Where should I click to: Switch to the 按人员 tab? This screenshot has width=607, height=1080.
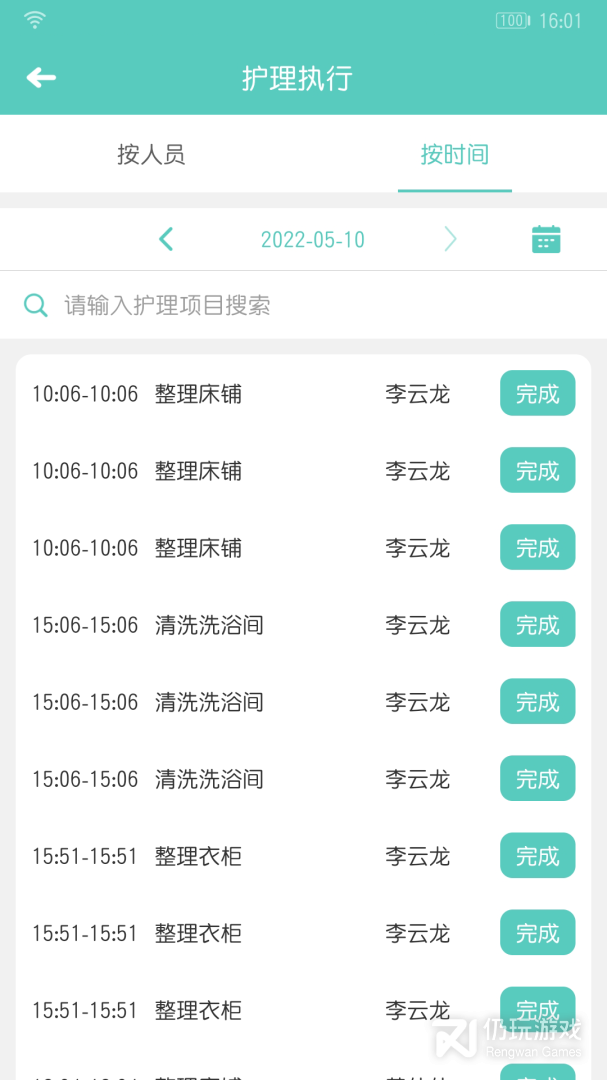[x=151, y=155]
